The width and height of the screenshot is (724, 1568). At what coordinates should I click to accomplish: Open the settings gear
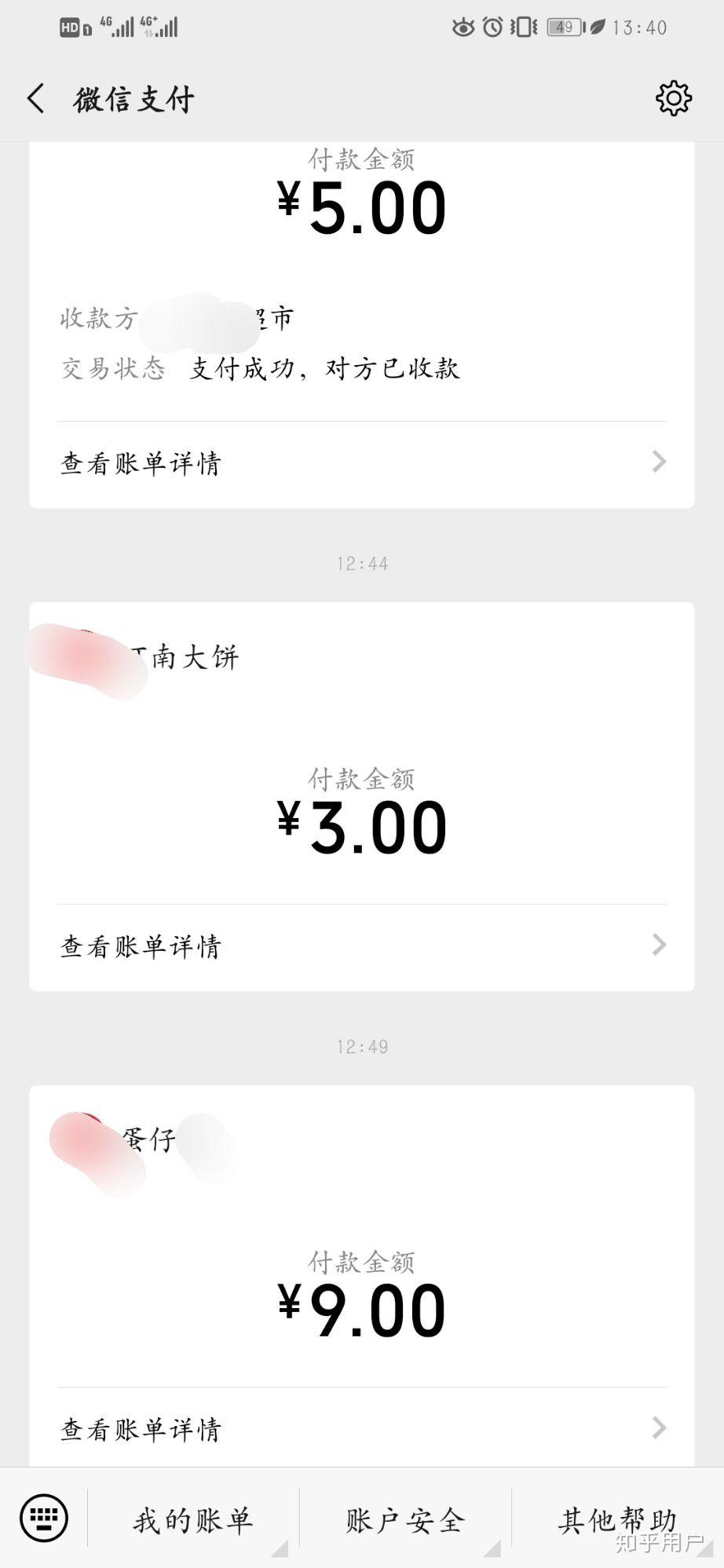click(x=673, y=99)
